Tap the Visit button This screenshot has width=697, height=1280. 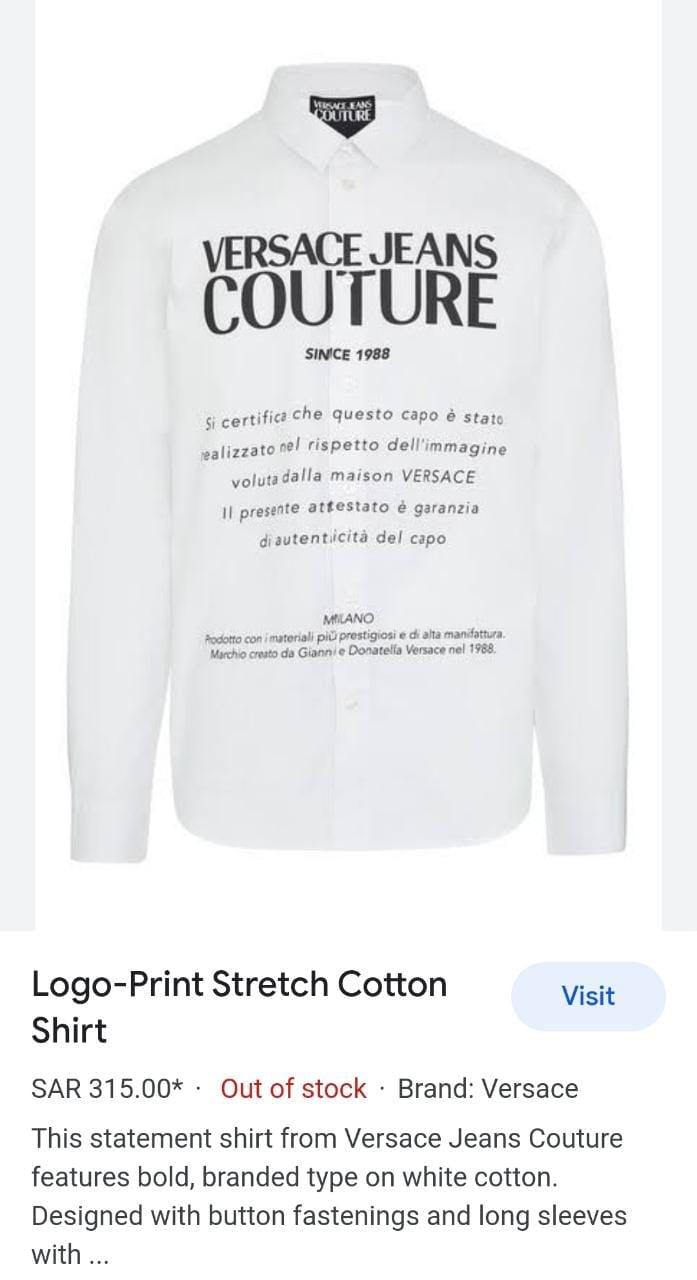[588, 996]
